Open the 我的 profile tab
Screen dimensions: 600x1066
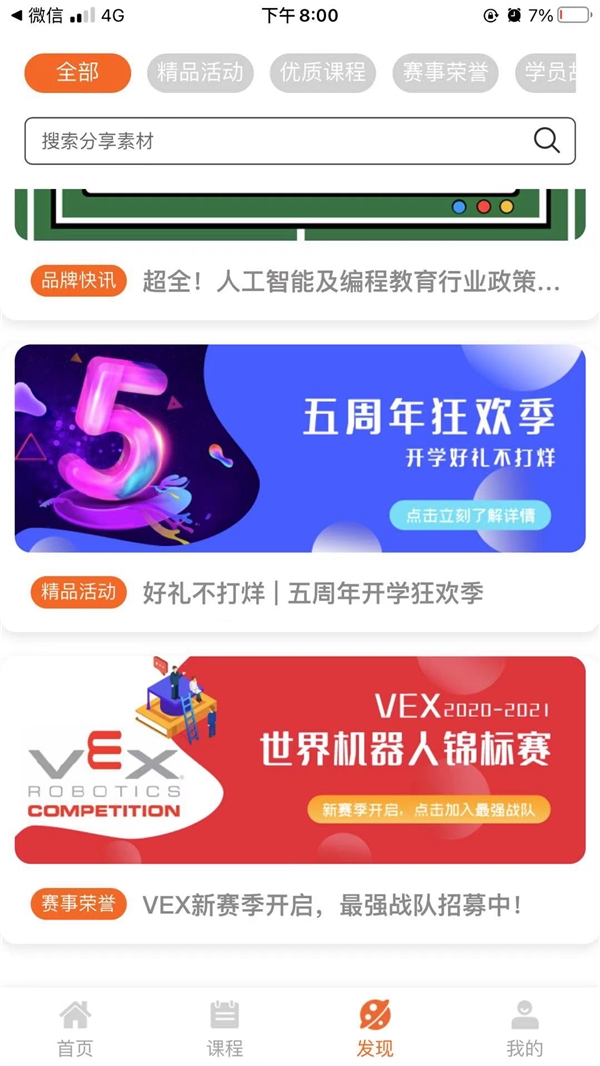525,1028
